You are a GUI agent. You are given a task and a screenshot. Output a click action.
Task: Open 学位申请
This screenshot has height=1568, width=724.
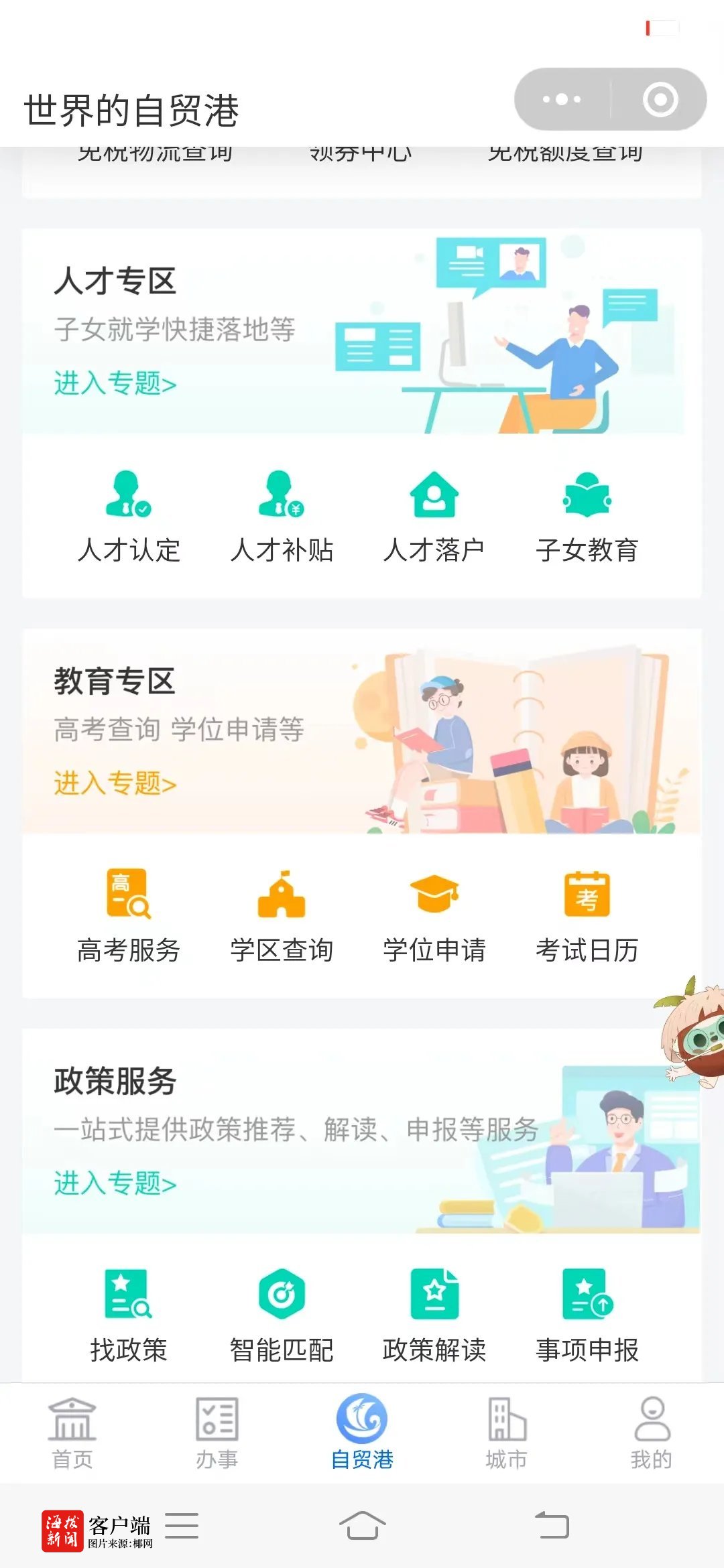click(434, 915)
